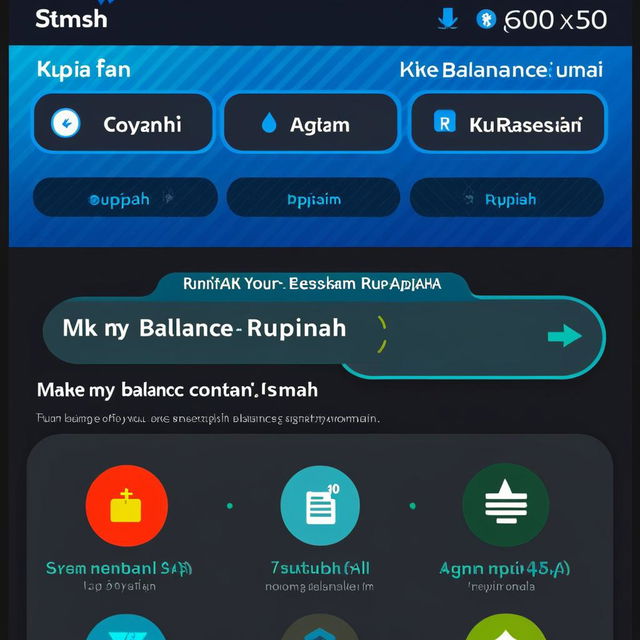Open the teal 7sutubh document icon
Viewport: 640px width, 640px height.
coord(320,505)
